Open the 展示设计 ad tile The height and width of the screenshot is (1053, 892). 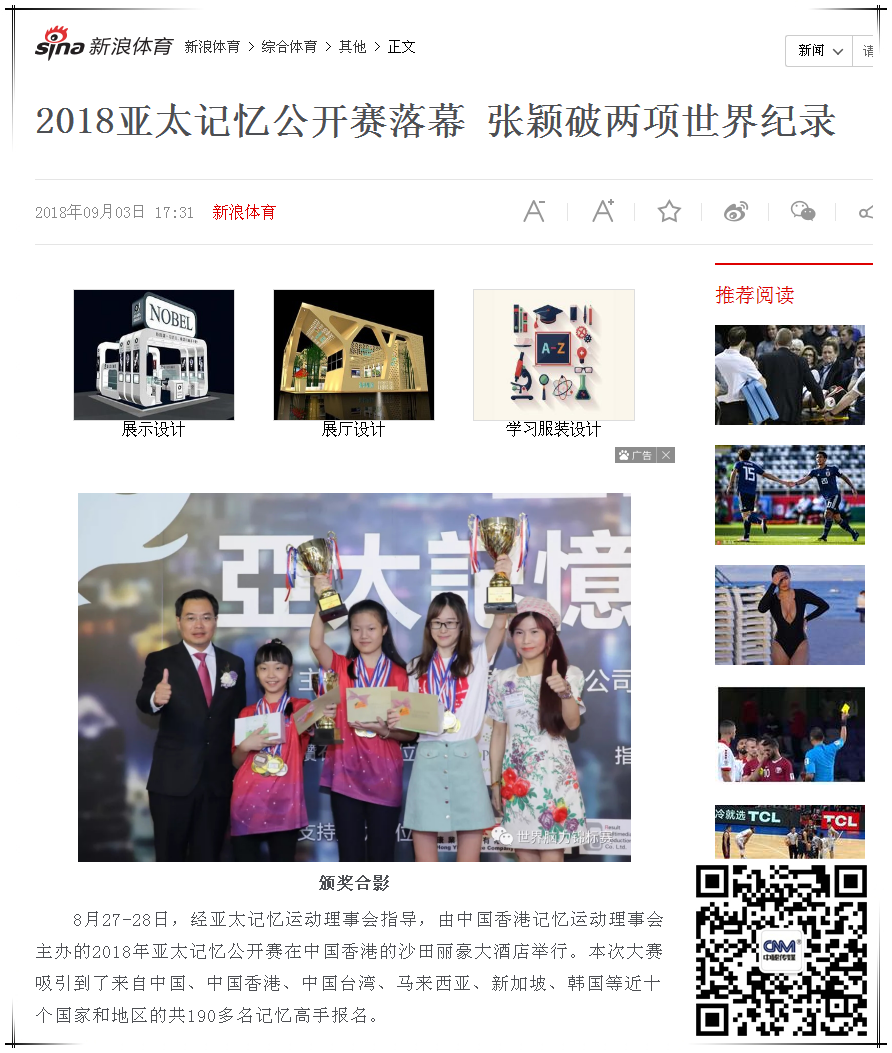(153, 355)
